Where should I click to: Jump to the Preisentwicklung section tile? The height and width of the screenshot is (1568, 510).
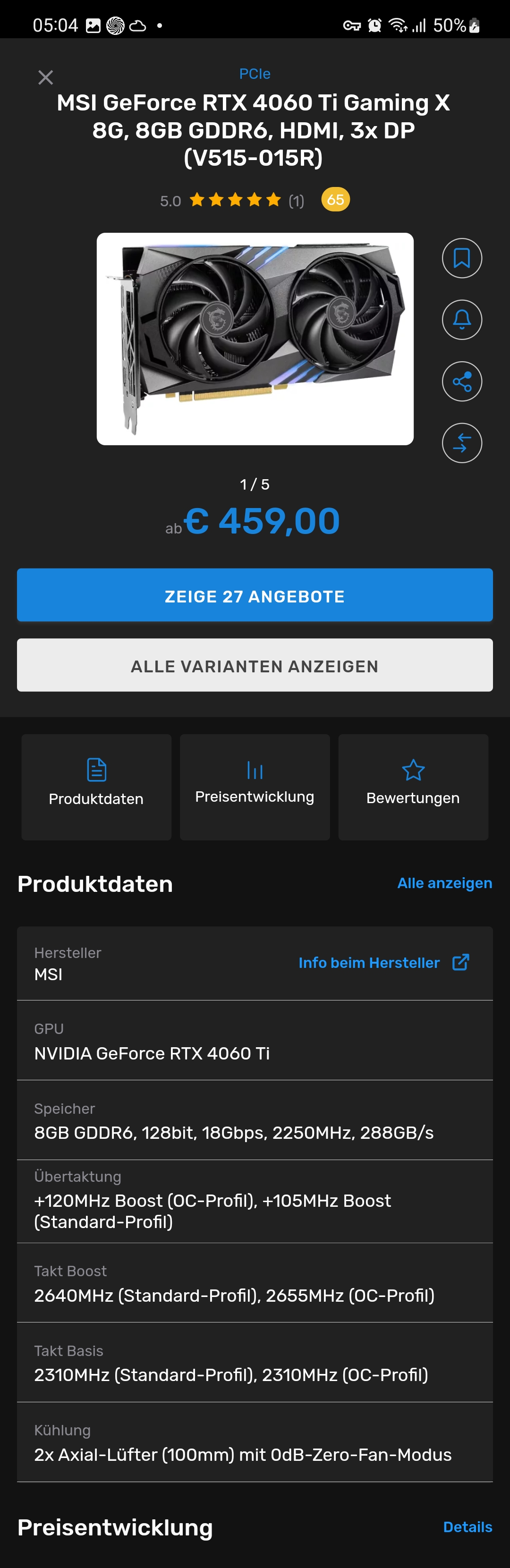(255, 787)
